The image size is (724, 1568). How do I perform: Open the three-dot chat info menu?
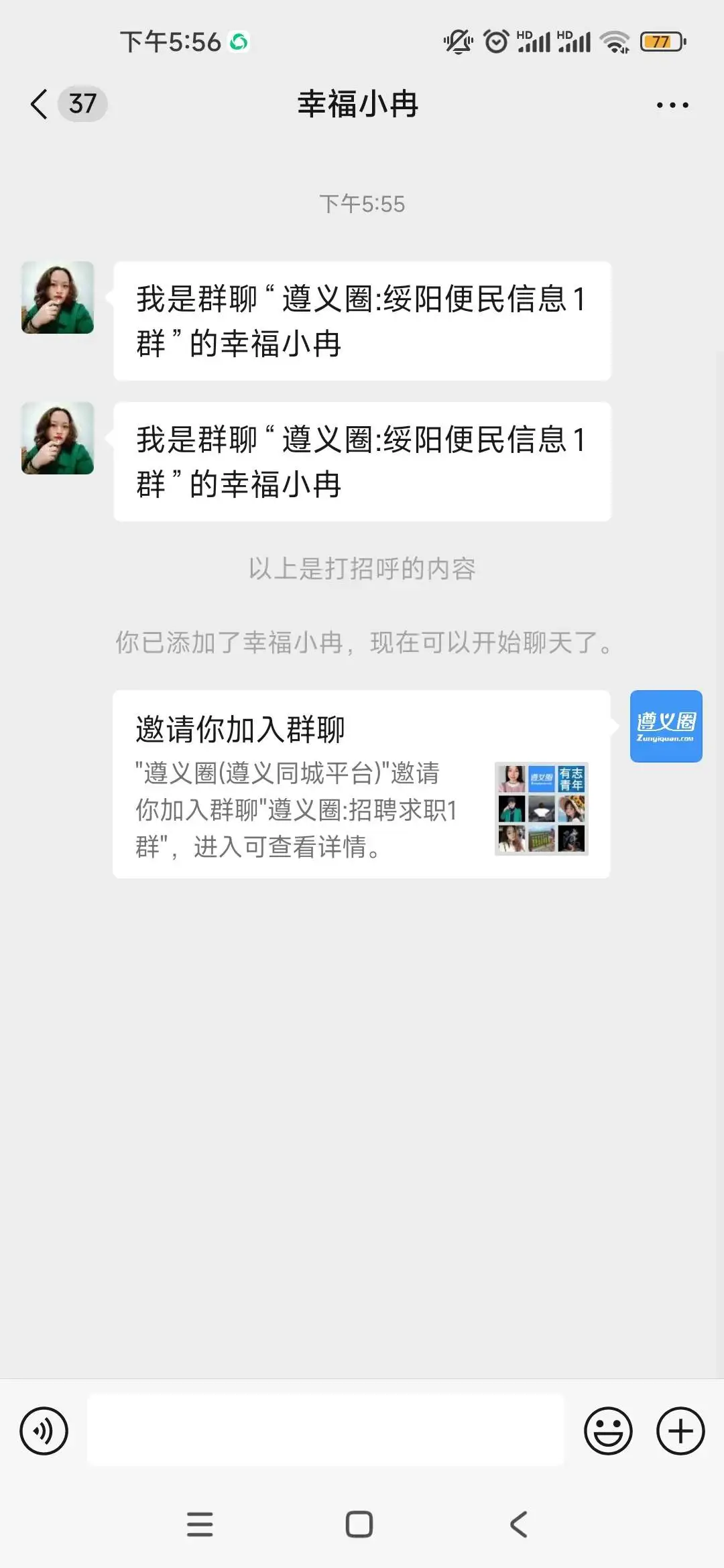pyautogui.click(x=672, y=105)
